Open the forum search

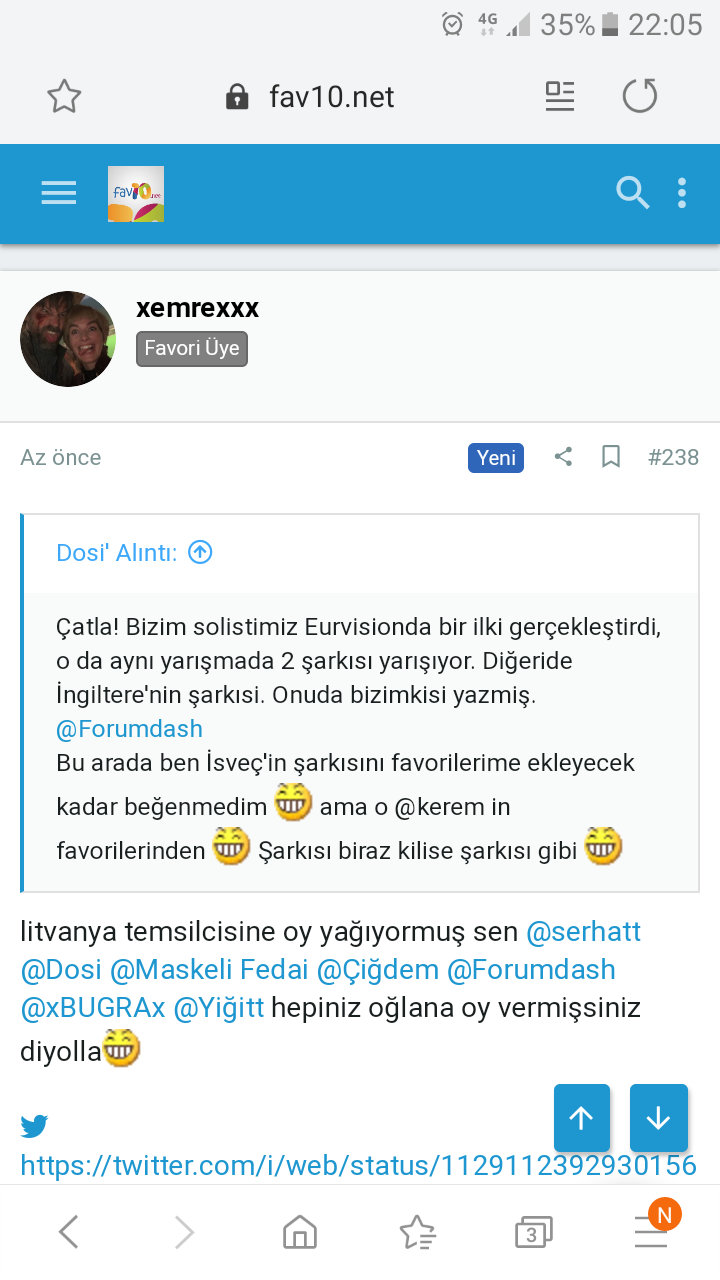point(632,192)
